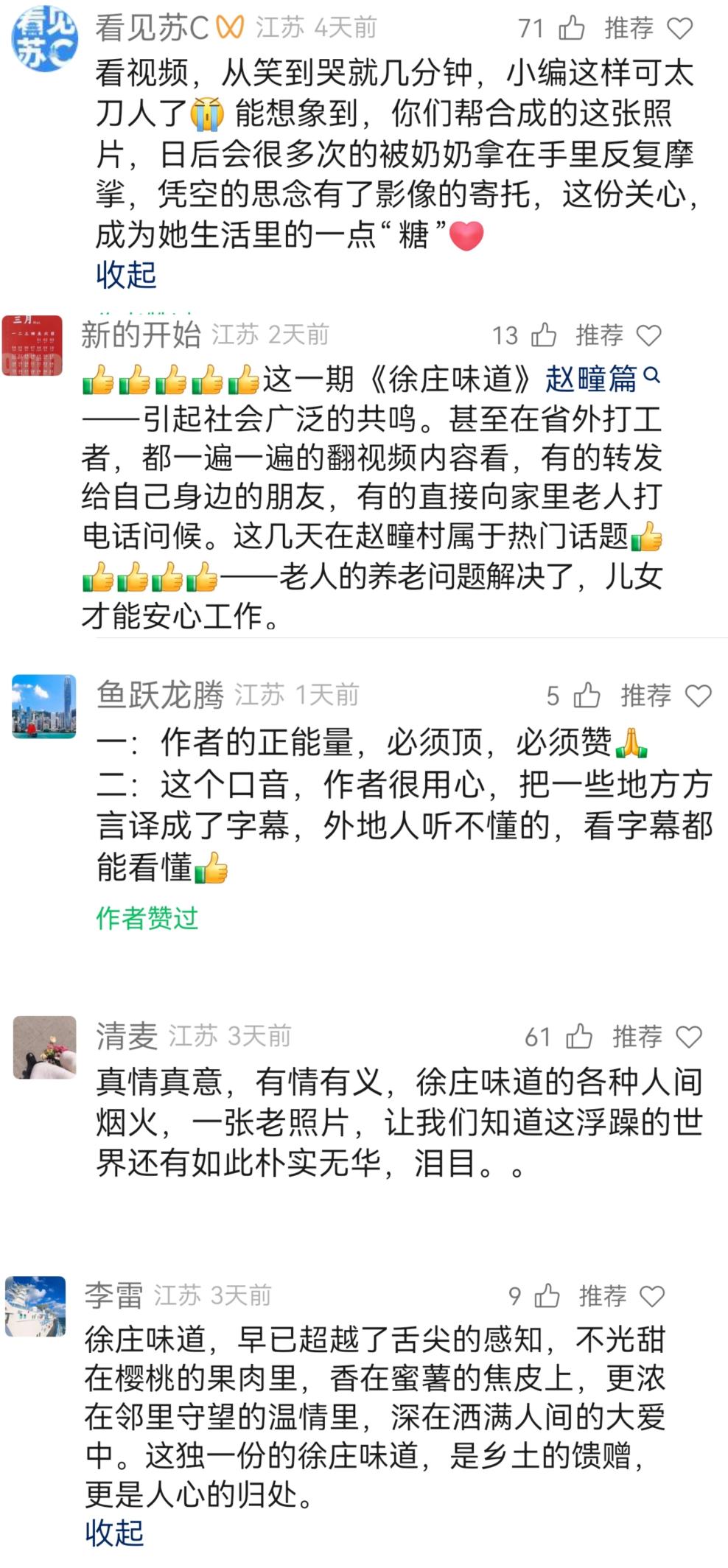The width and height of the screenshot is (728, 1568).
Task: Open 清麦's profile avatar
Action: point(45,1047)
